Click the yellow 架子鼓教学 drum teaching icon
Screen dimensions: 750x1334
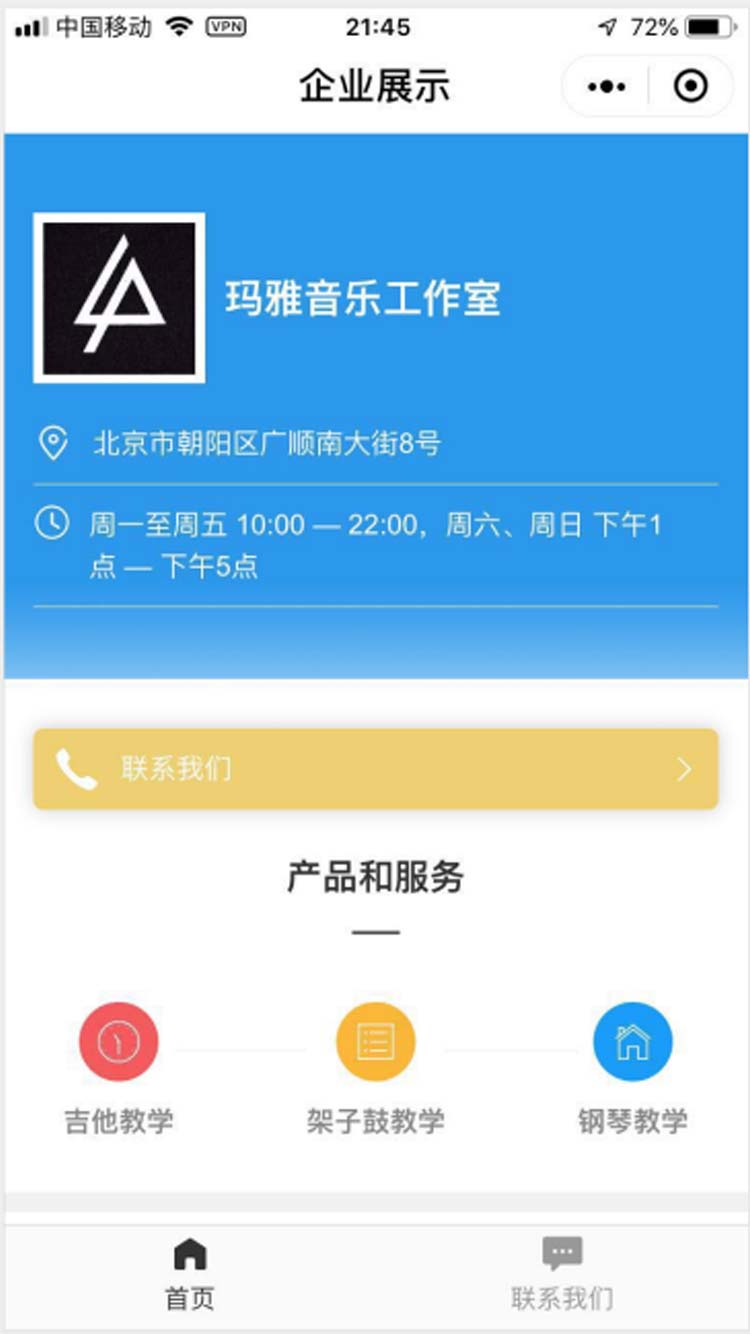click(375, 1041)
